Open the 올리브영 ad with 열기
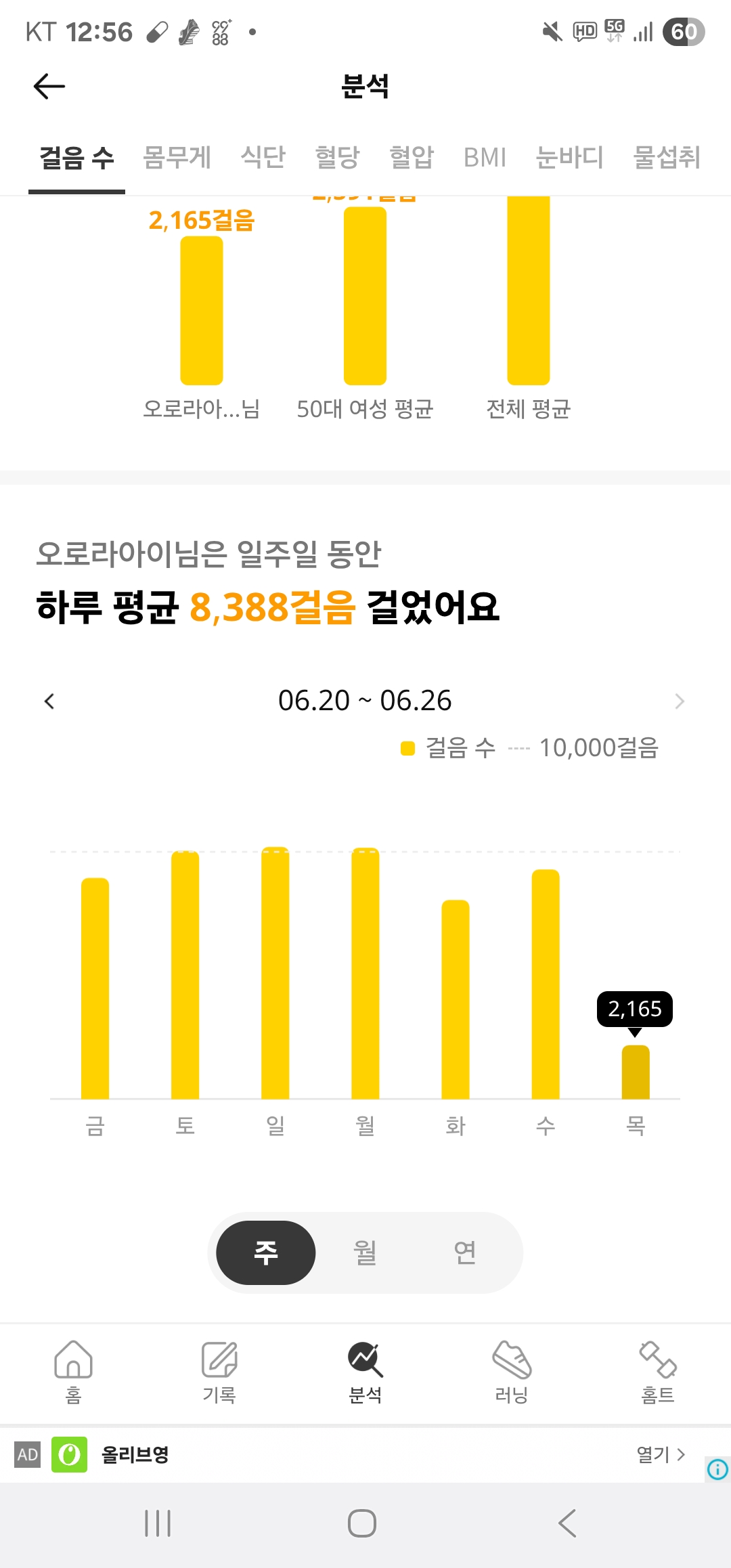This screenshot has width=731, height=1568. [661, 1454]
